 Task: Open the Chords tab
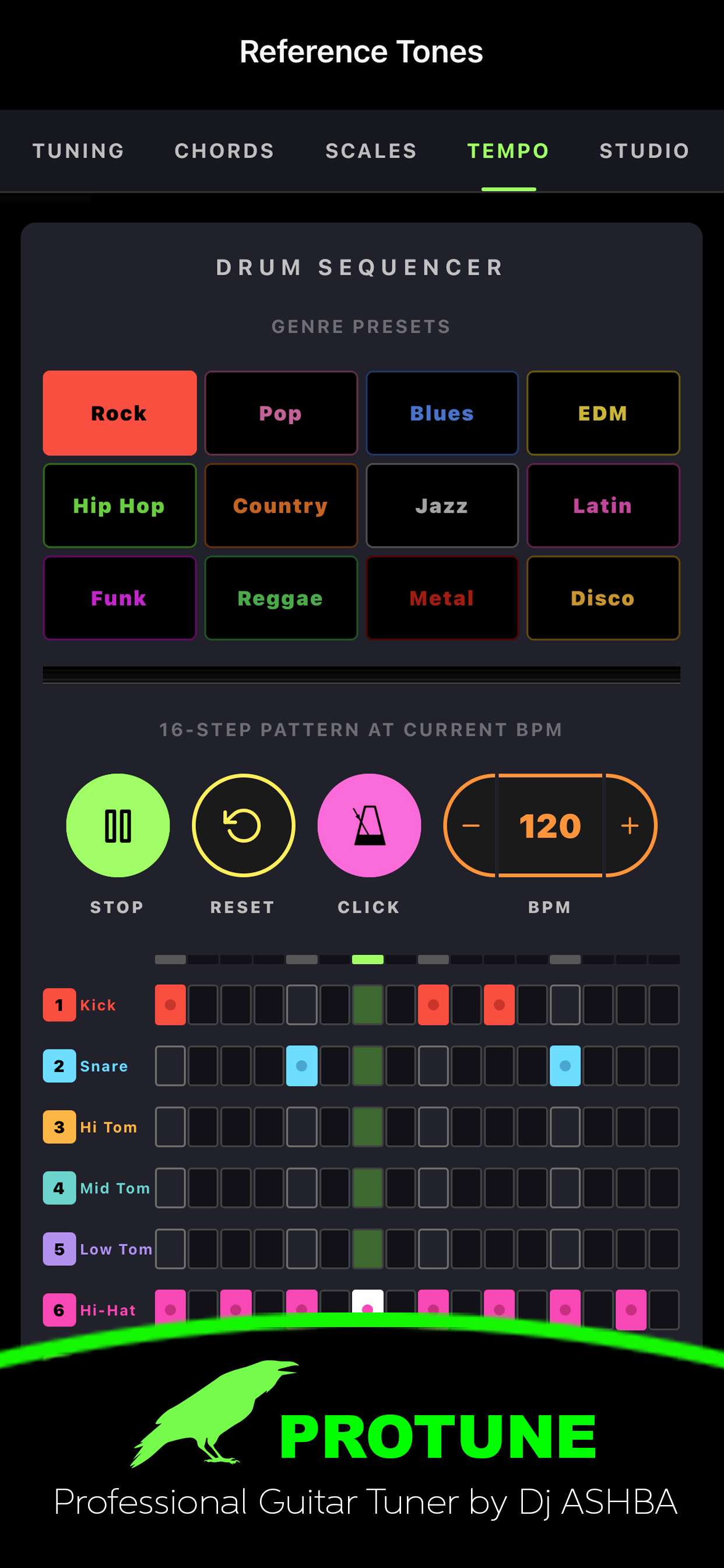point(224,151)
